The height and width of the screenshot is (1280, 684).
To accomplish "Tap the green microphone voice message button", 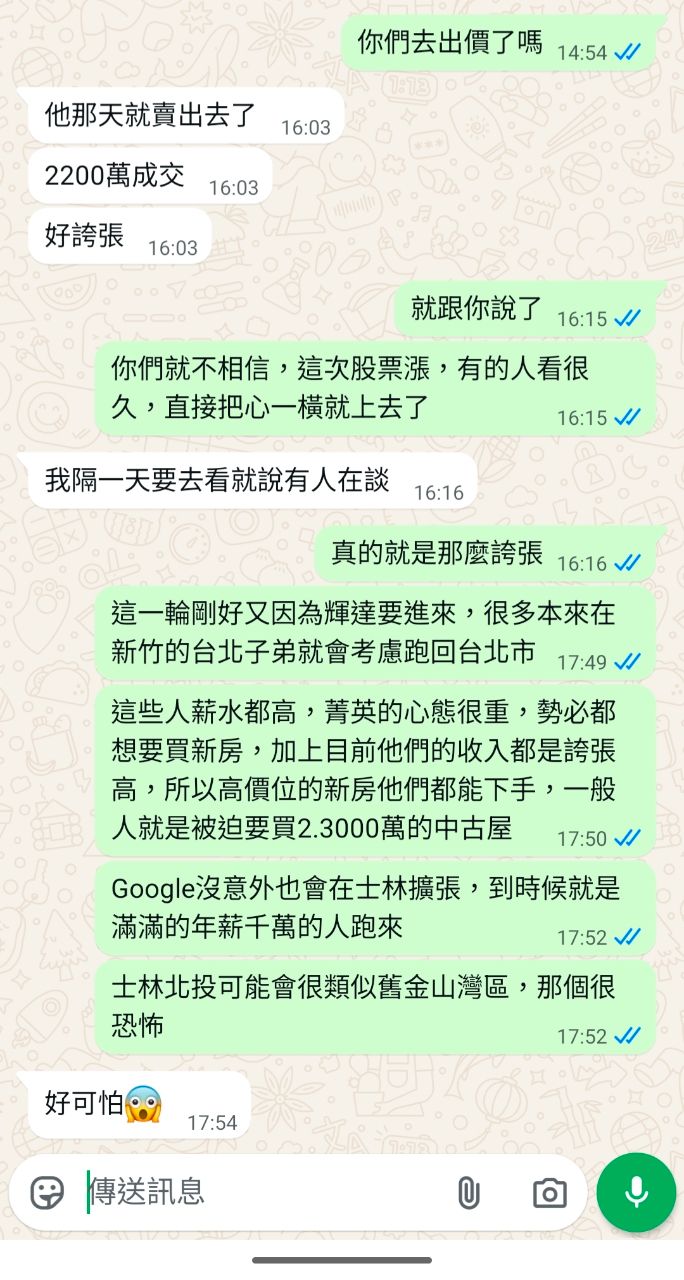I will [x=636, y=1192].
